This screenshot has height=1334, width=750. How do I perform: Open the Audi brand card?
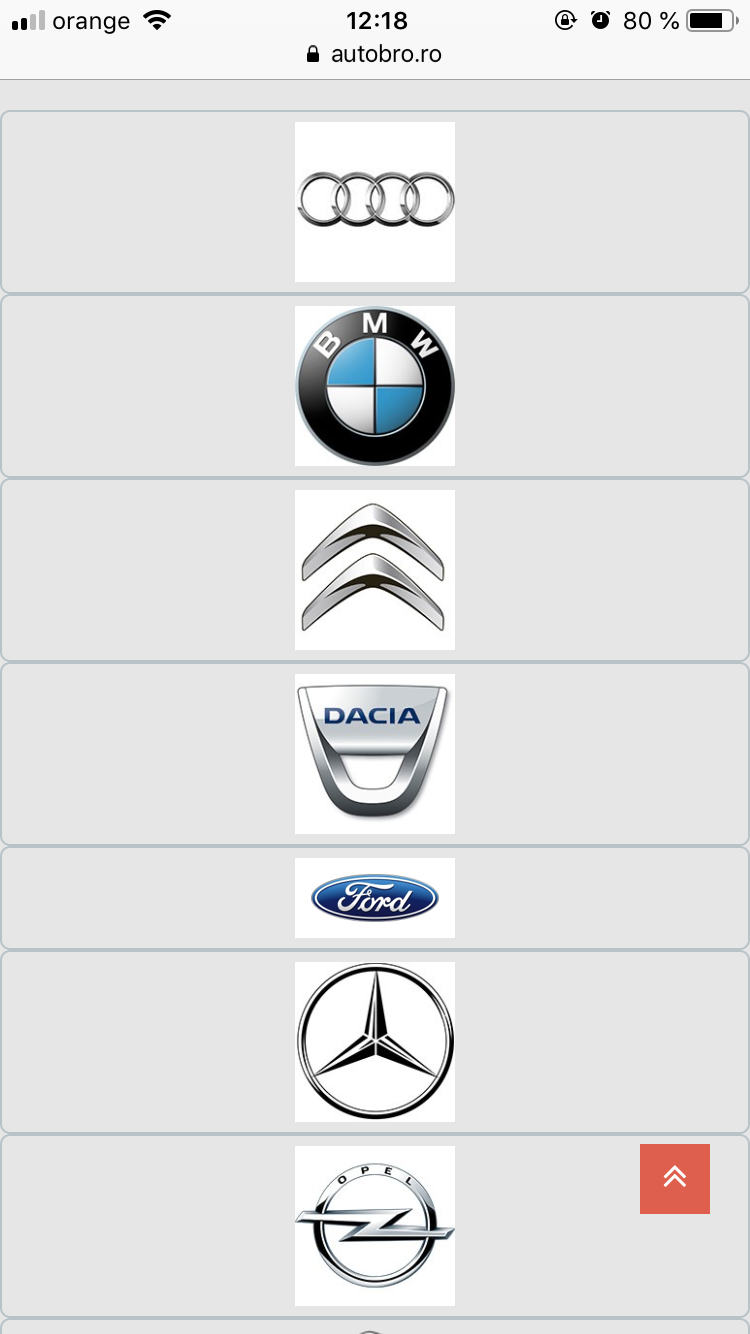(375, 202)
